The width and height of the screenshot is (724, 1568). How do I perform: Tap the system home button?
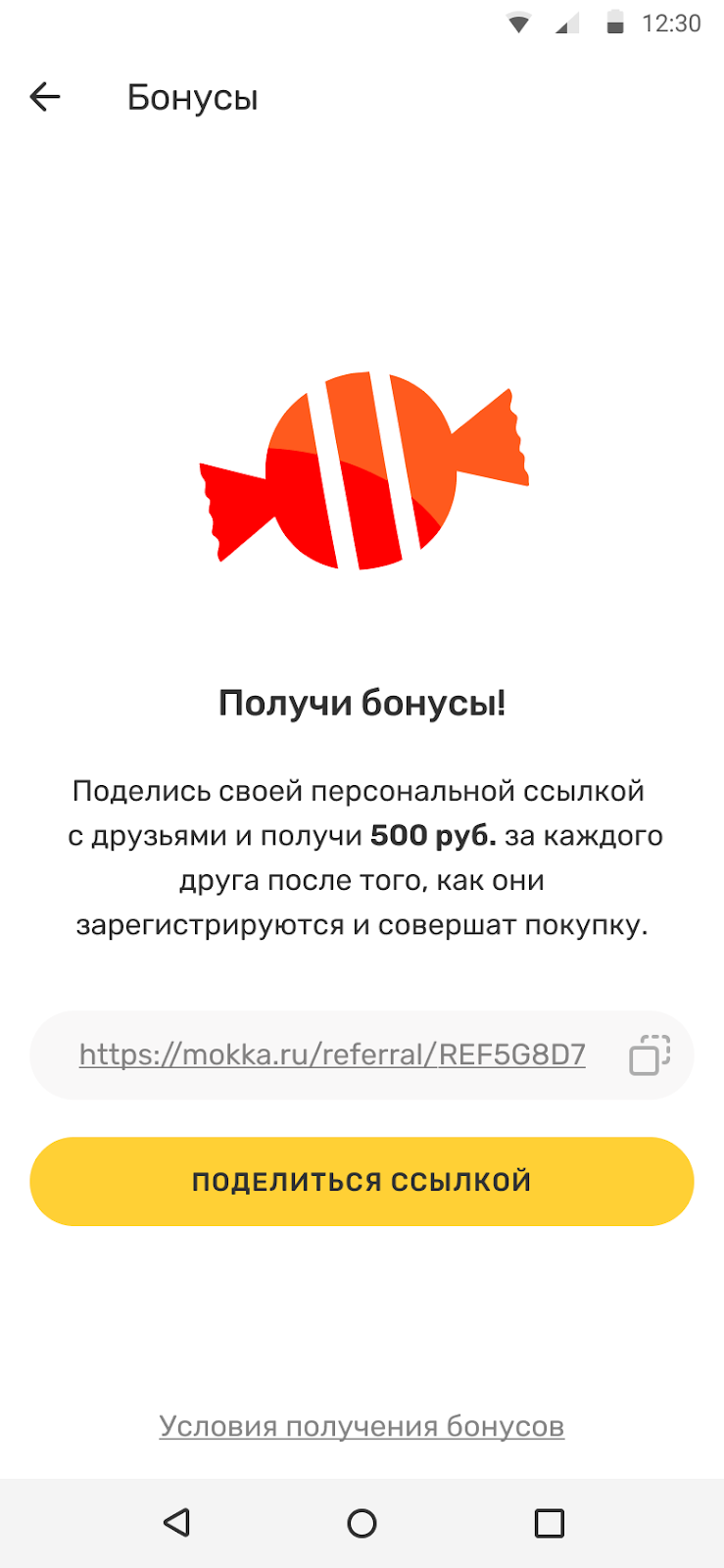[362, 1523]
